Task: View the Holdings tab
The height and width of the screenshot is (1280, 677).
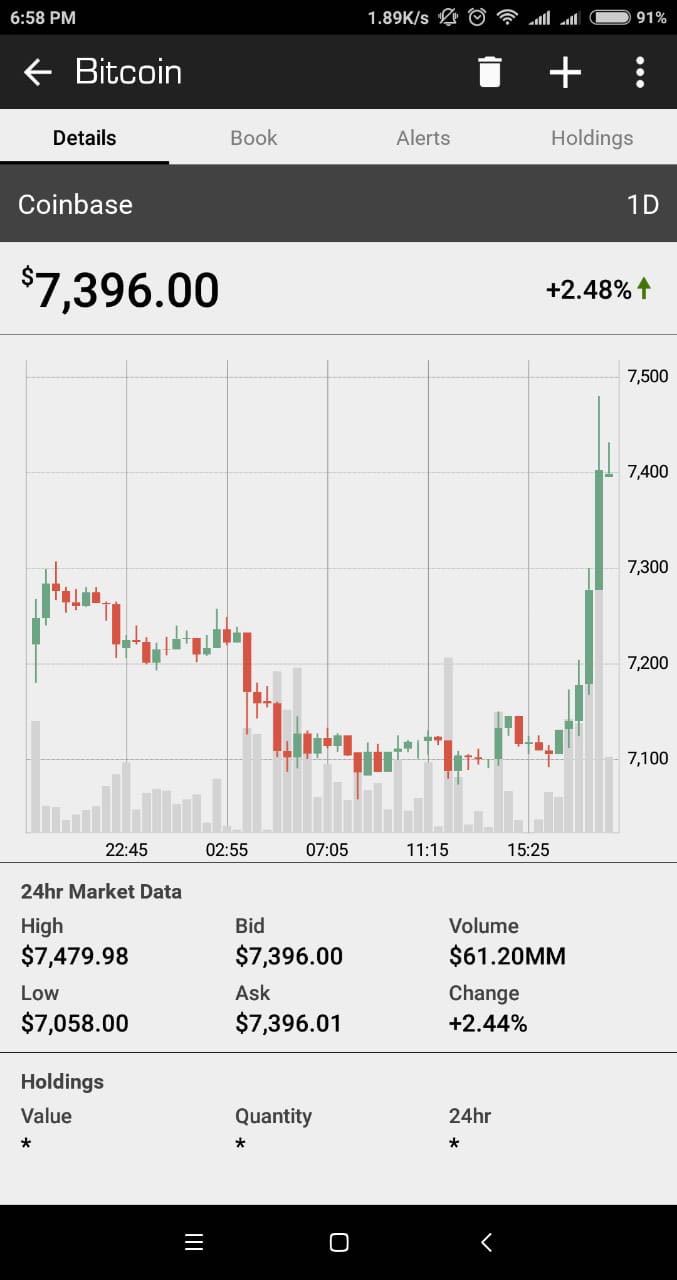Action: click(x=592, y=138)
